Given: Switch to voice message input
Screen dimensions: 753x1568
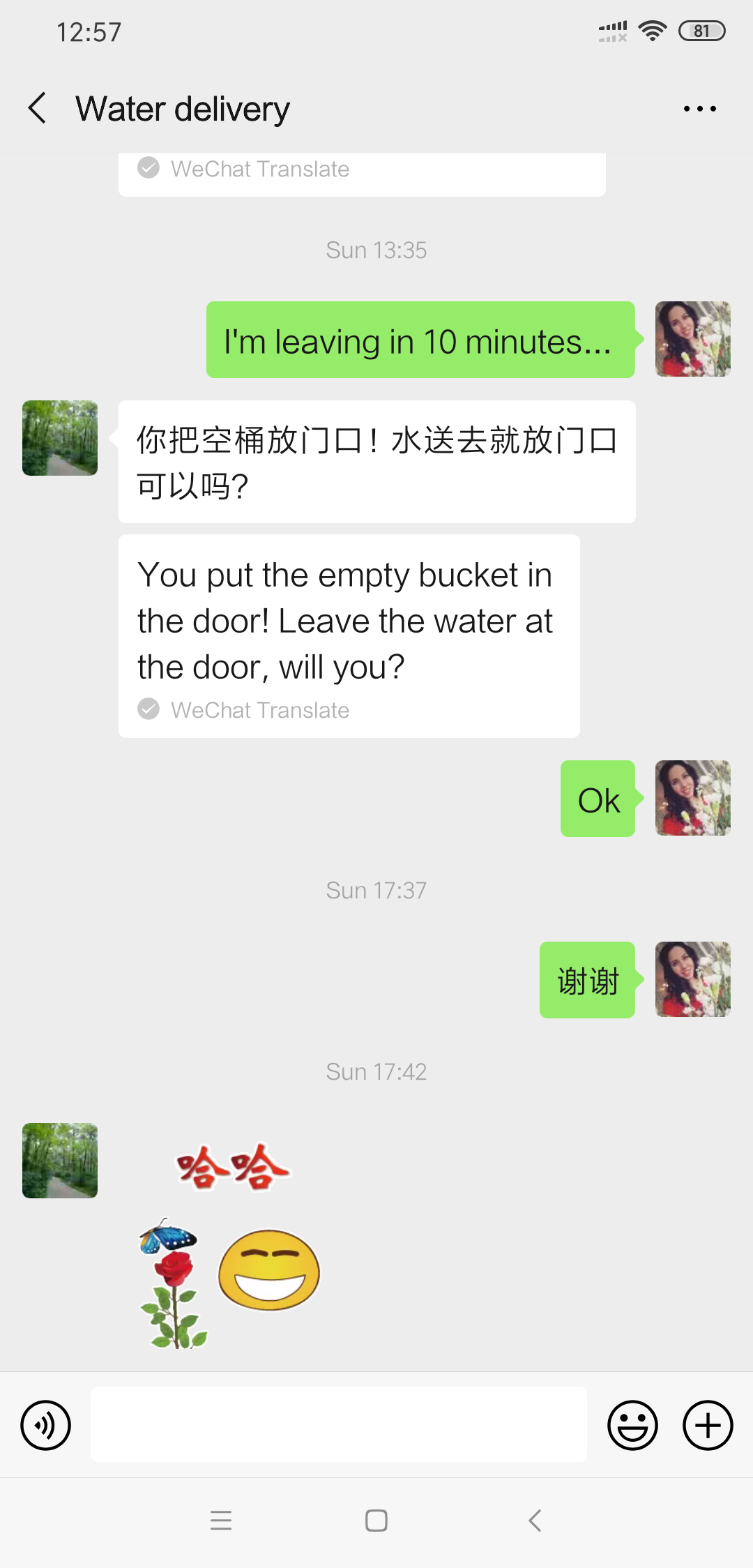Looking at the screenshot, I should pyautogui.click(x=46, y=1424).
